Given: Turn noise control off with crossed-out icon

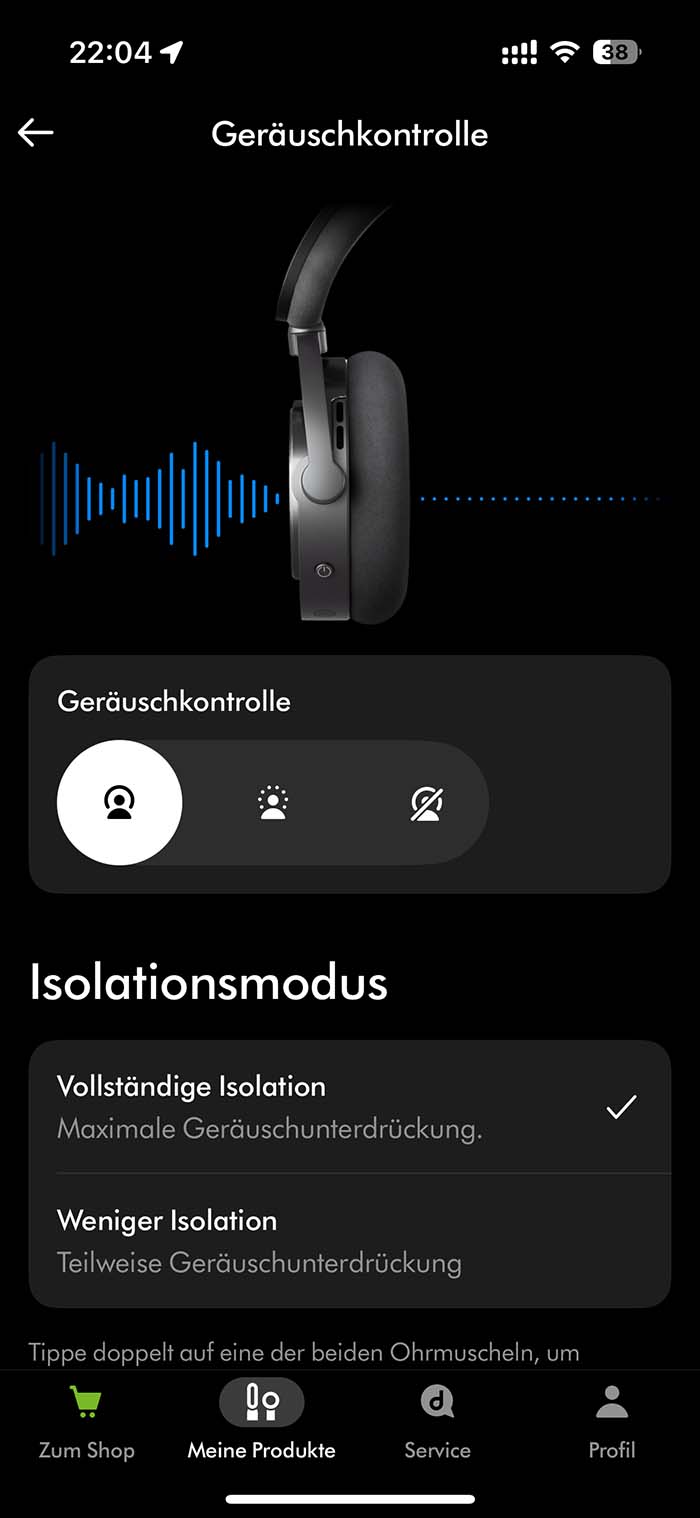Looking at the screenshot, I should [427, 803].
